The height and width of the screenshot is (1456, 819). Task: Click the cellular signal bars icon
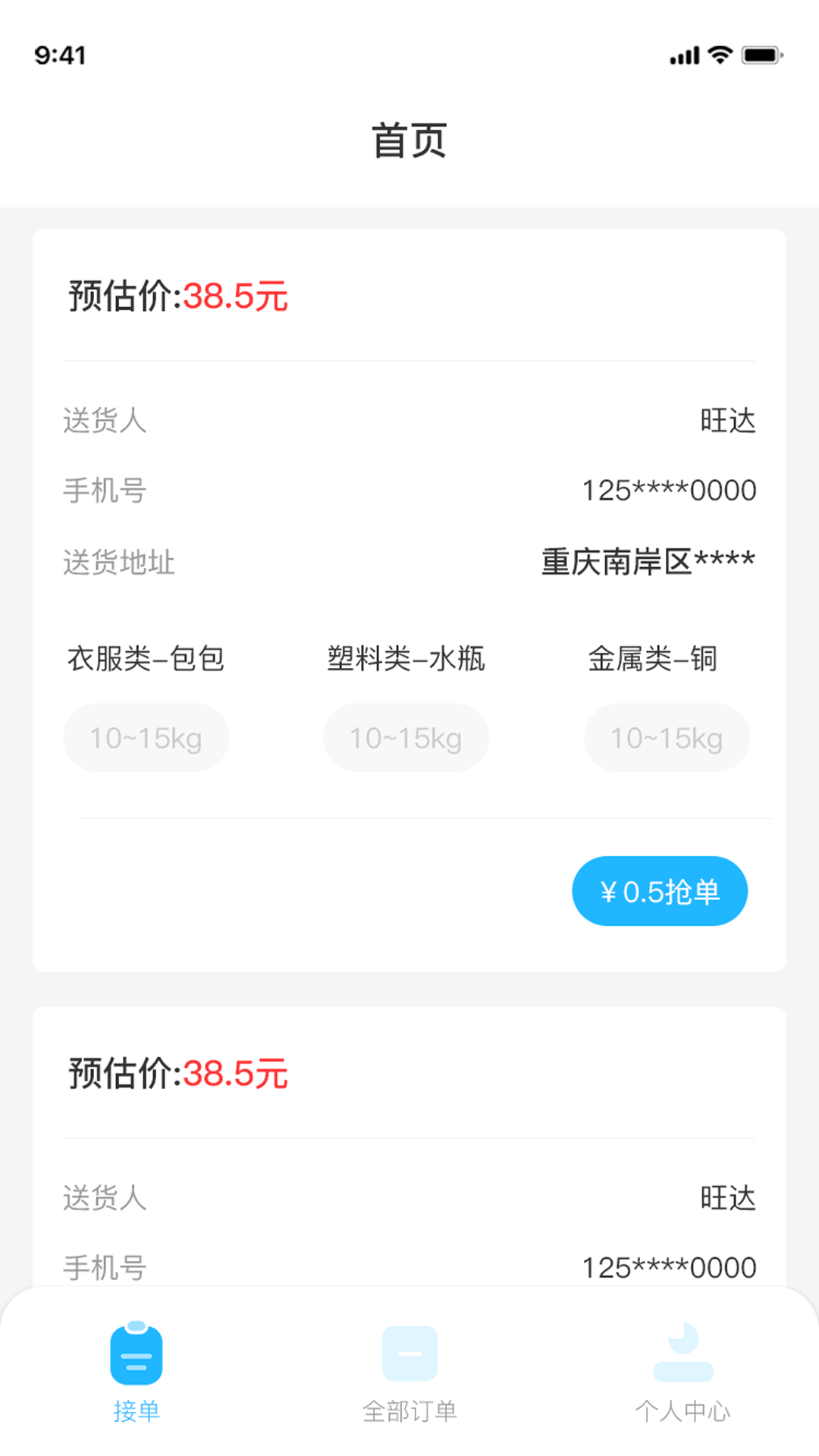(683, 55)
